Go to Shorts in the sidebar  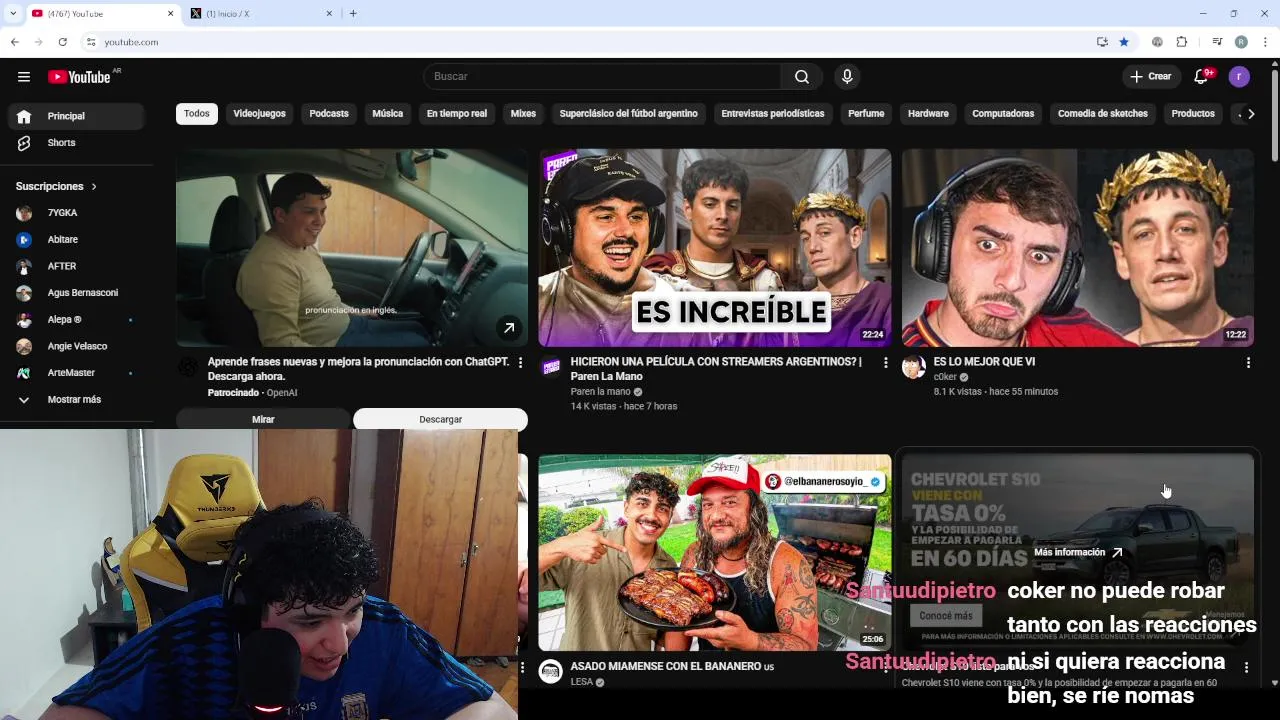[61, 143]
